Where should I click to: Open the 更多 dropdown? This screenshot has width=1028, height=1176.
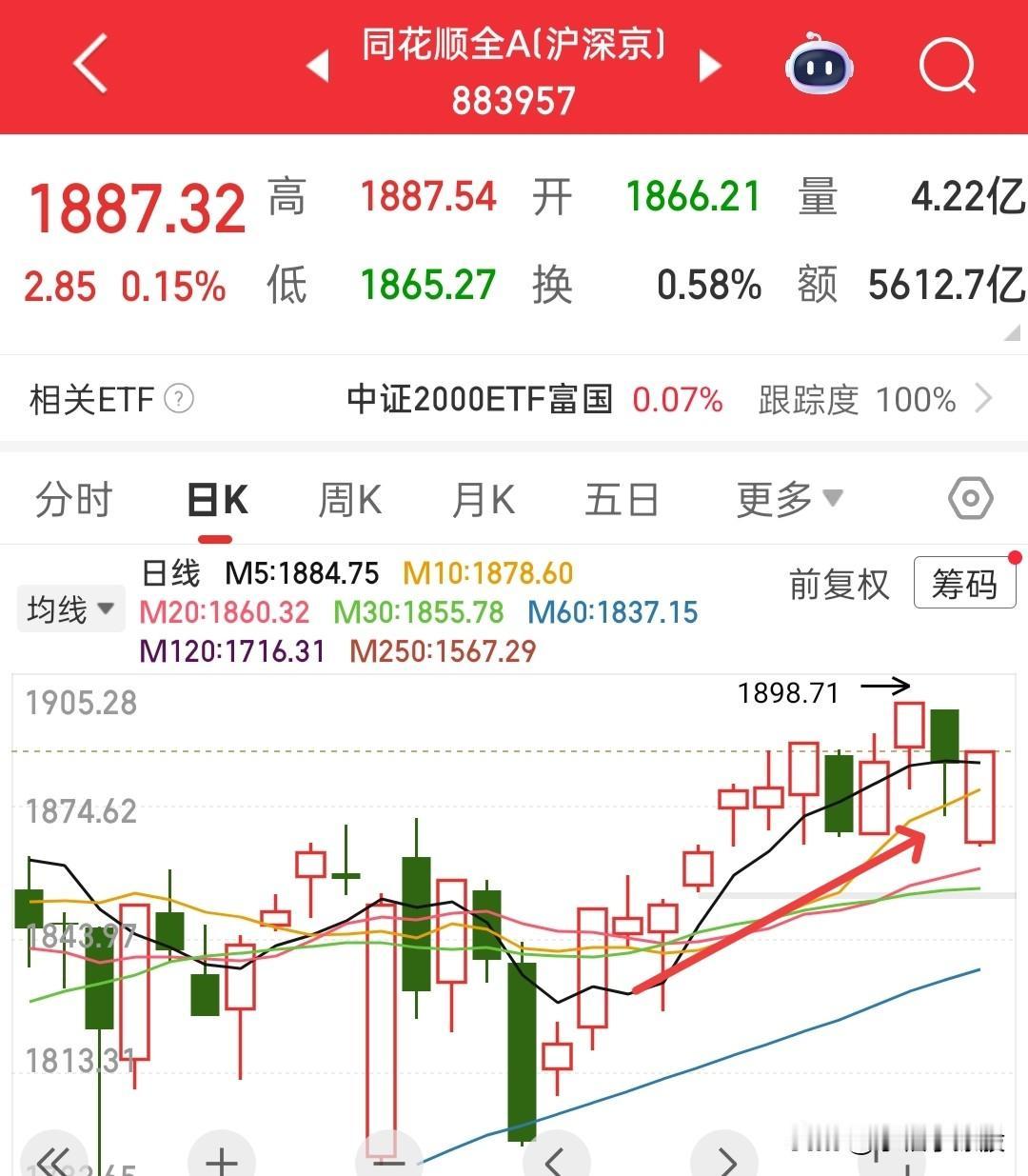click(786, 498)
